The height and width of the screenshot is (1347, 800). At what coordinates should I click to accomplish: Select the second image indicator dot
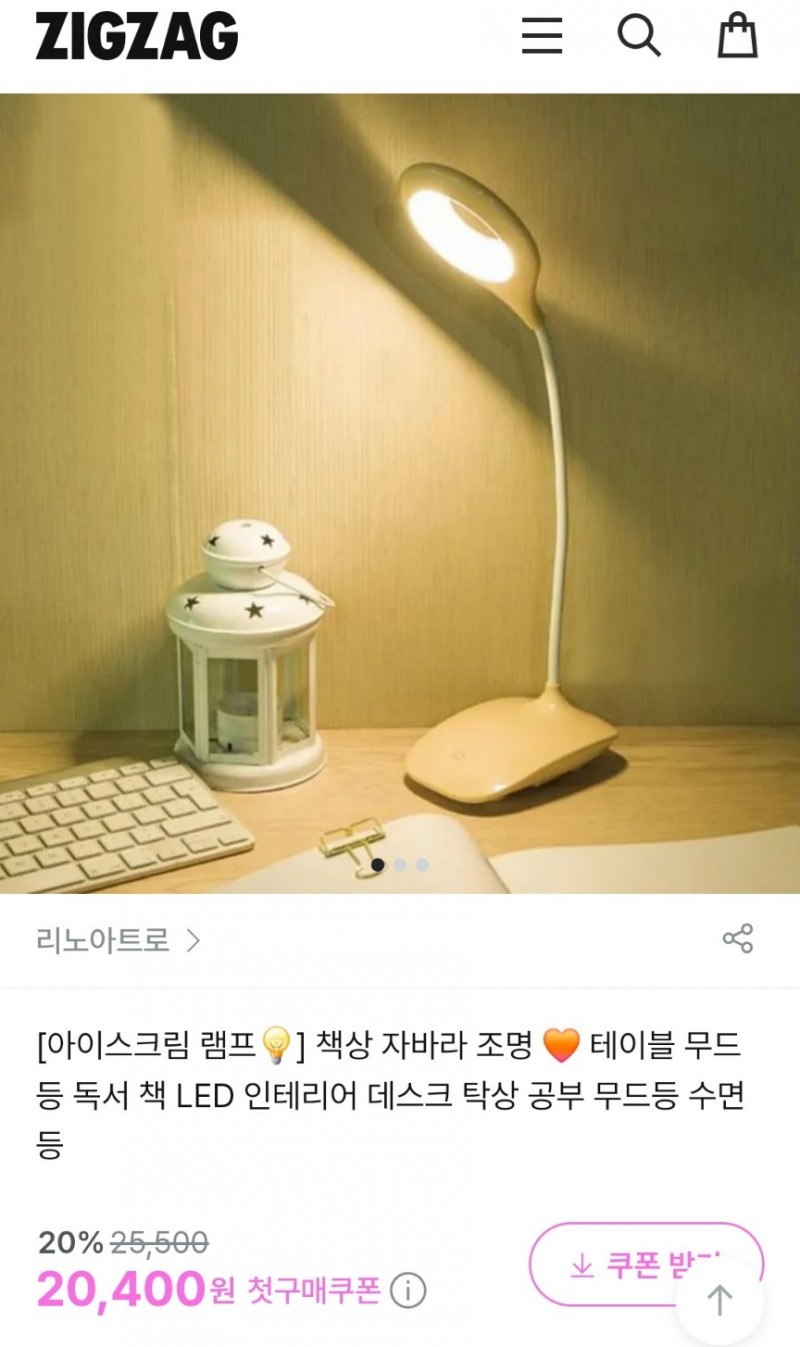pos(400,865)
